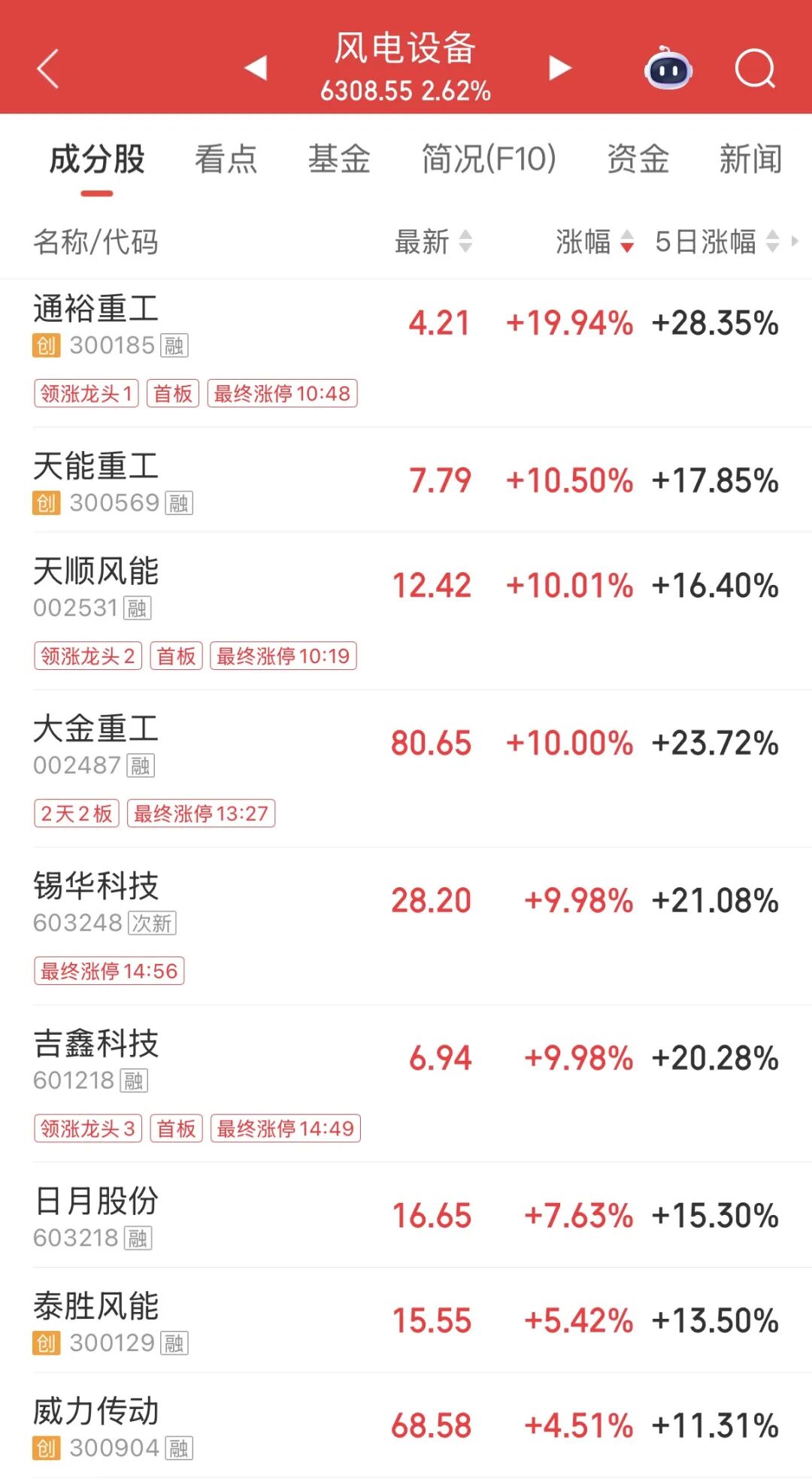Switch to the previous sector with left triangle
This screenshot has height=1479, width=812.
[256, 68]
